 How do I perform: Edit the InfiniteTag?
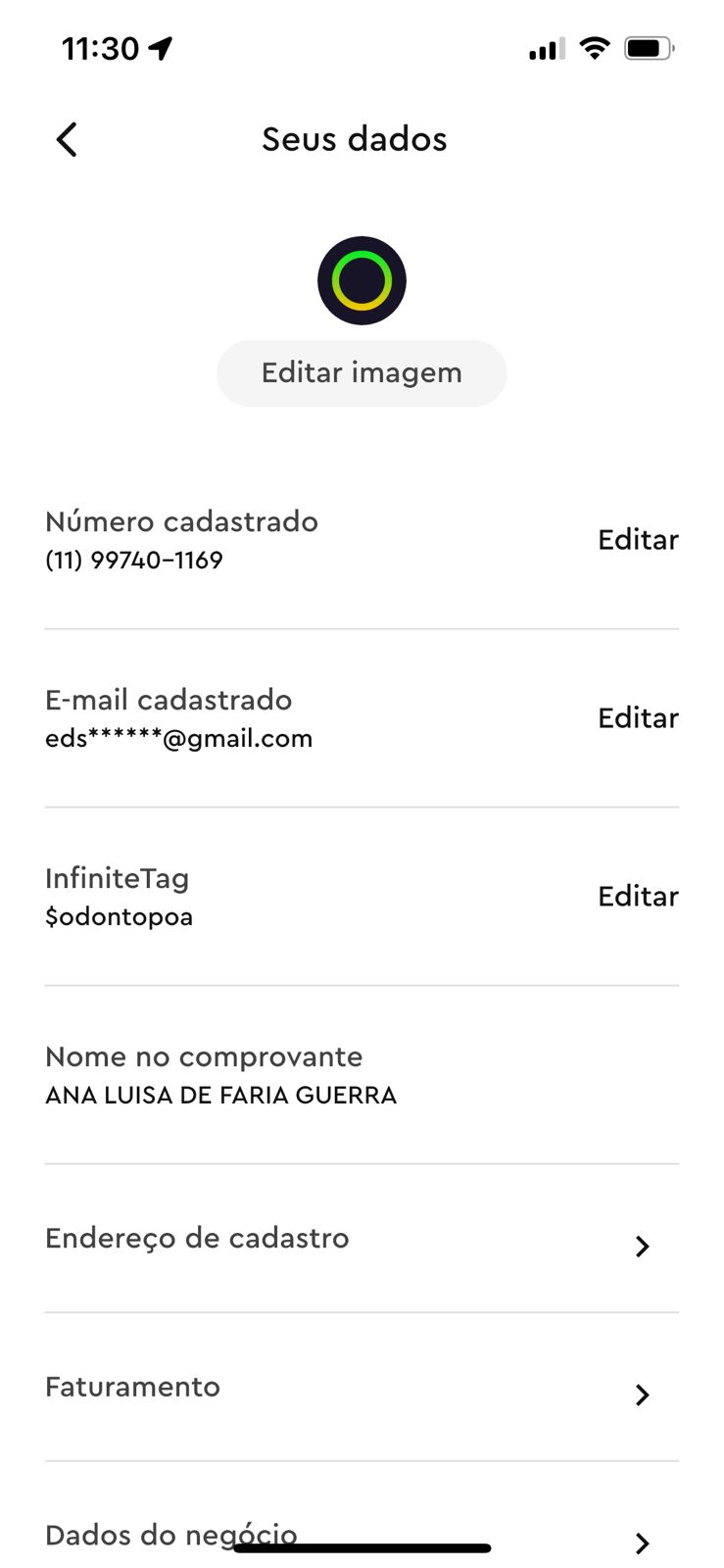tap(638, 897)
